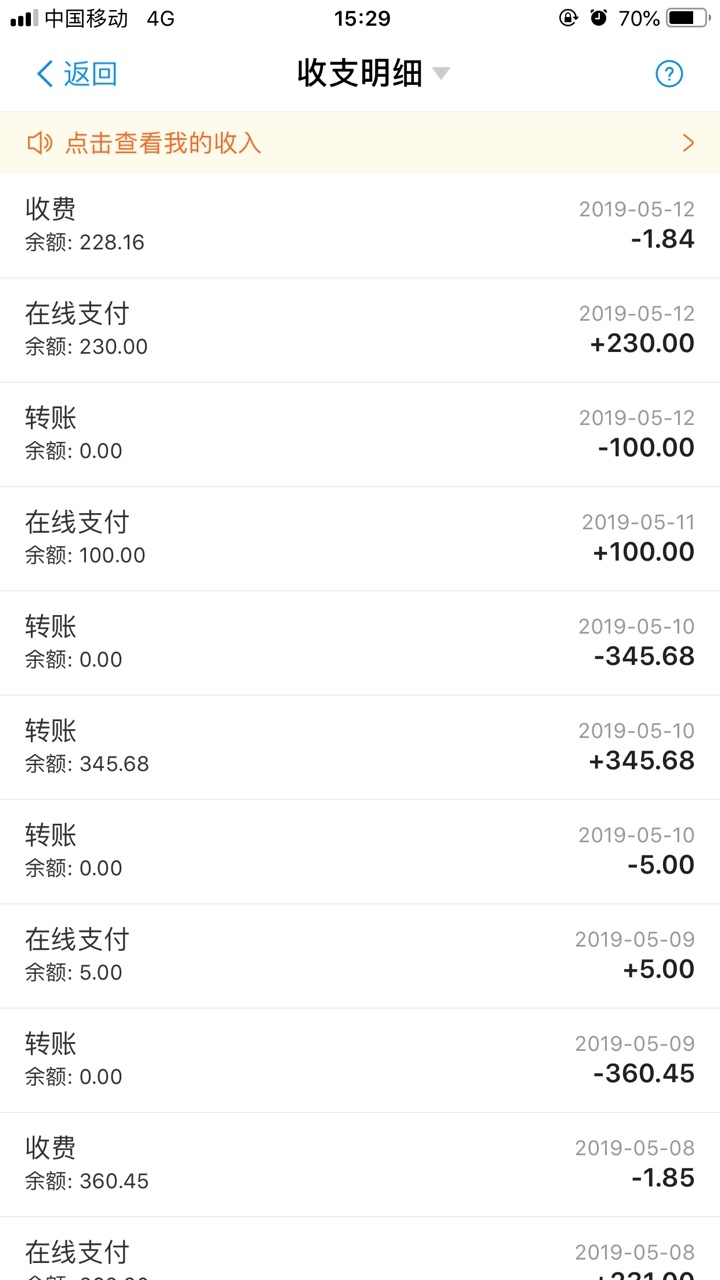Open the 转账 record of -100.00
Viewport: 720px width, 1280px height.
point(360,434)
